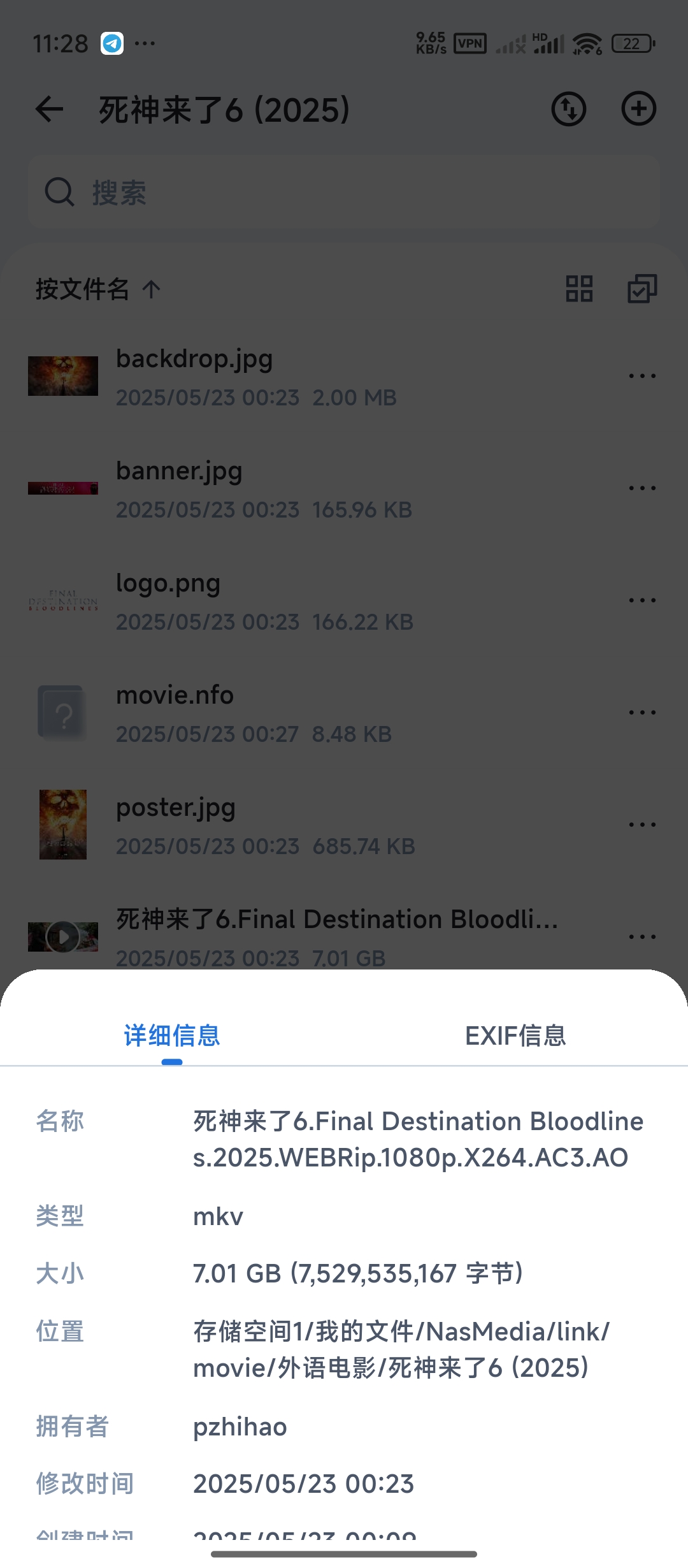The height and width of the screenshot is (1568, 688).
Task: Switch to grid view layout
Action: point(579,289)
